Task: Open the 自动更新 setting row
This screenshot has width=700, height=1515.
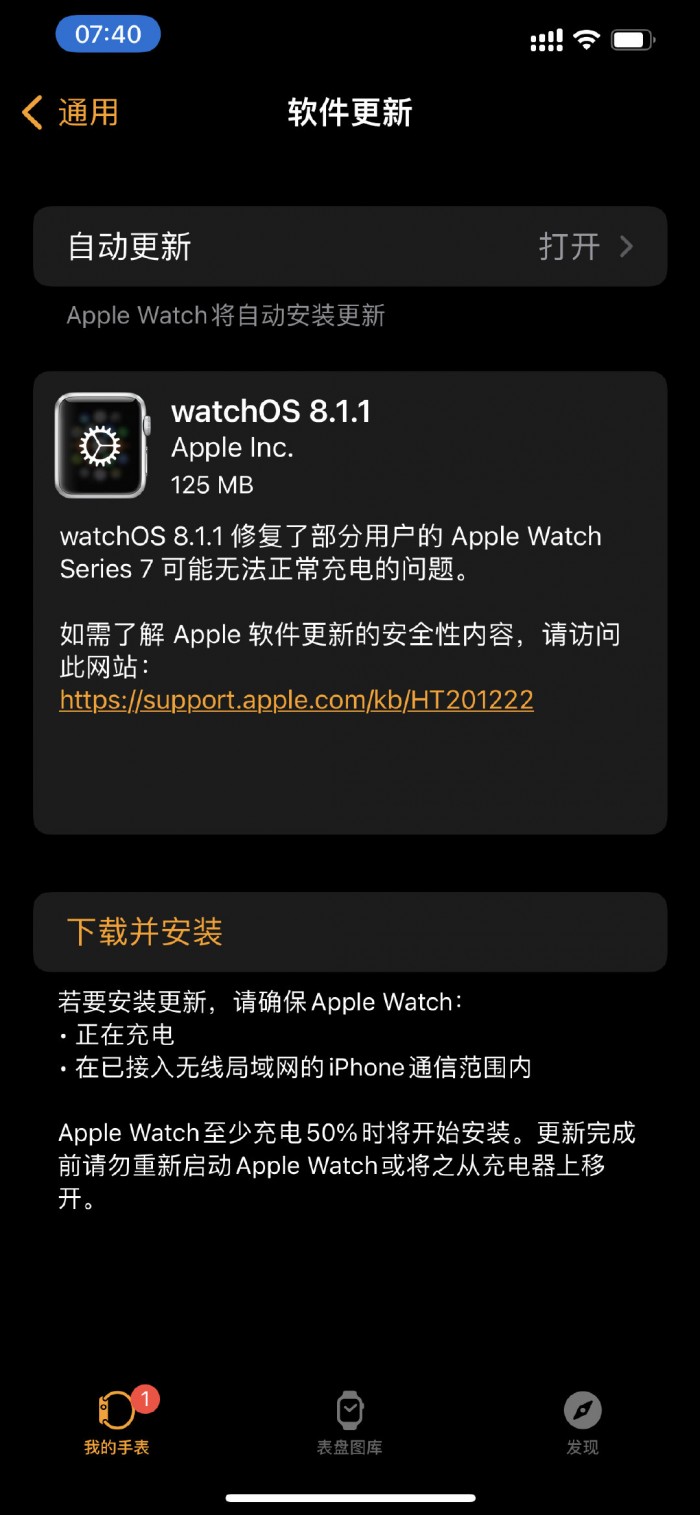Action: [350, 247]
